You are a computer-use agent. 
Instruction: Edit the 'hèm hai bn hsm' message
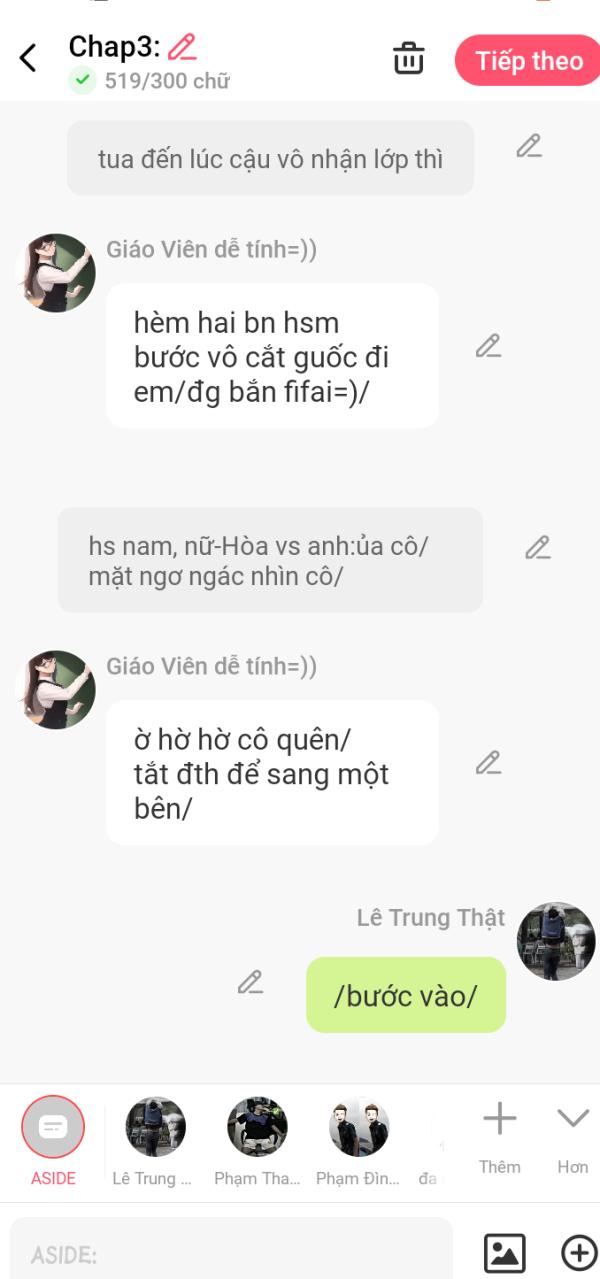488,347
